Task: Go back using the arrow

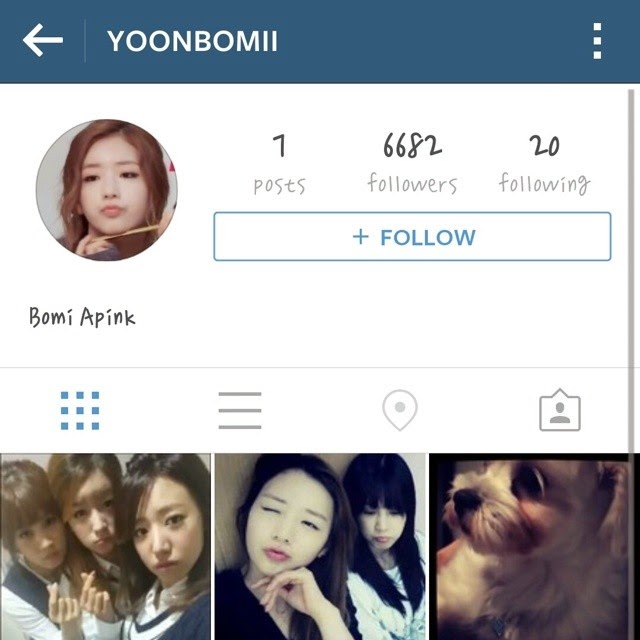Action: click(43, 41)
